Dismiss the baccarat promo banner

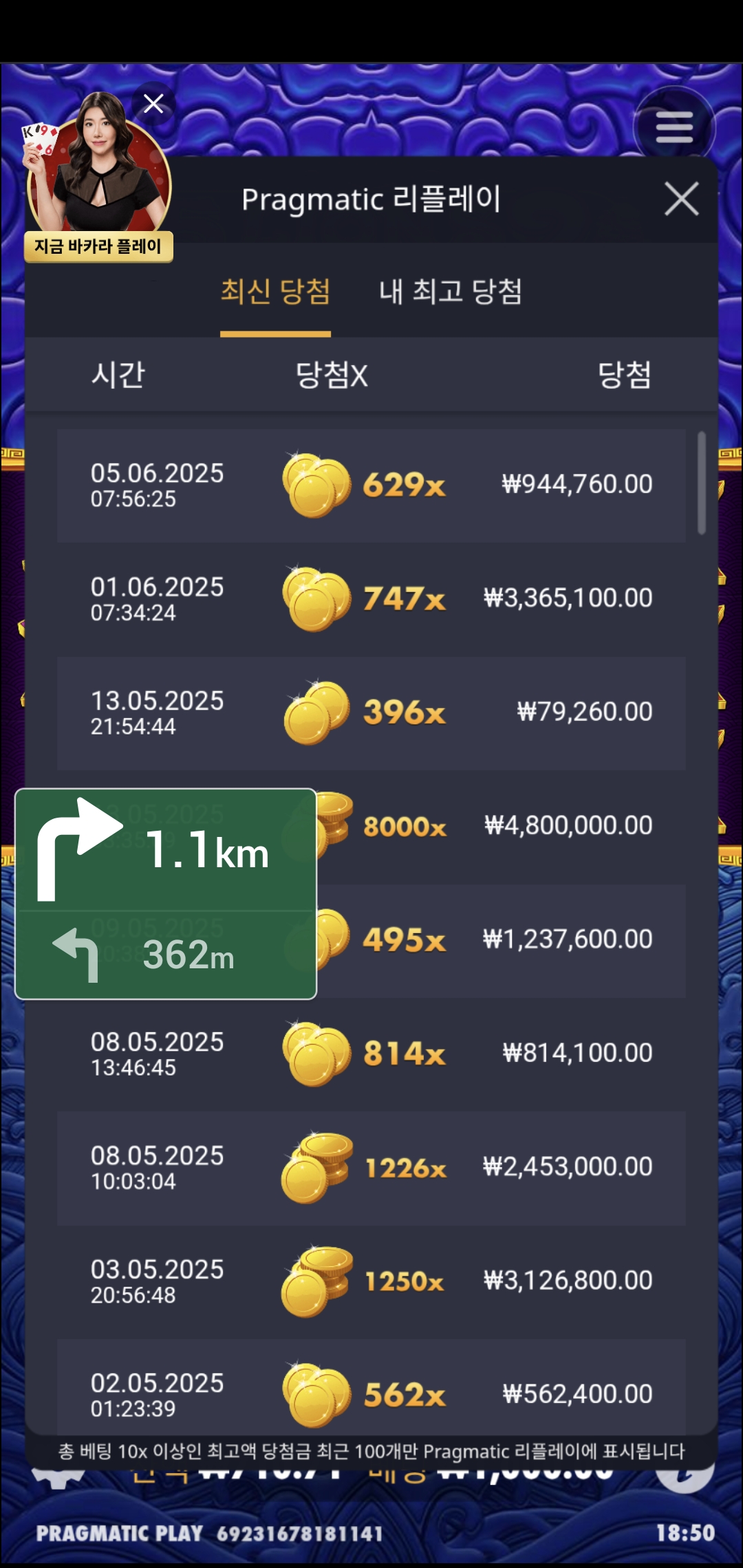pos(153,104)
